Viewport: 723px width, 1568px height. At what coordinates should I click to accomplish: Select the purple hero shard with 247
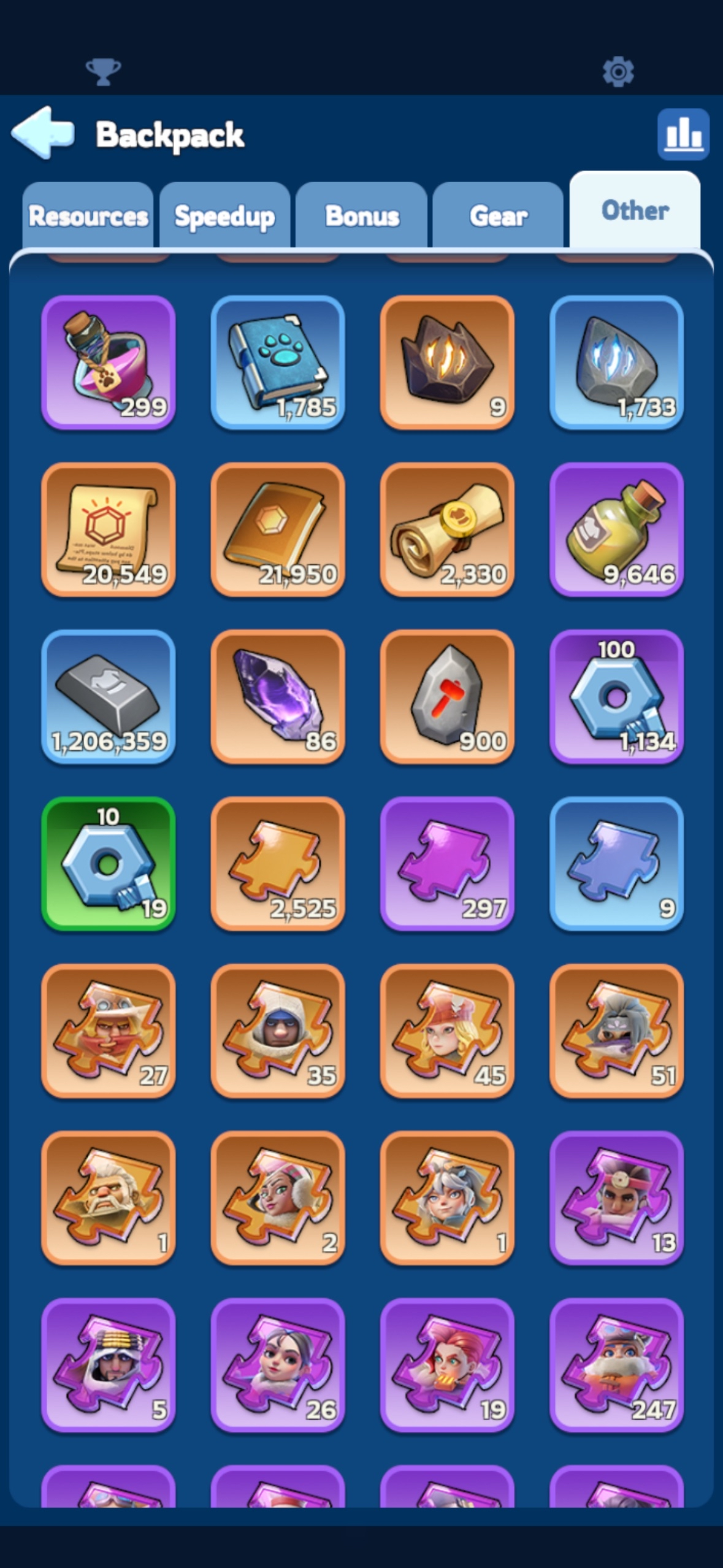(x=617, y=1365)
